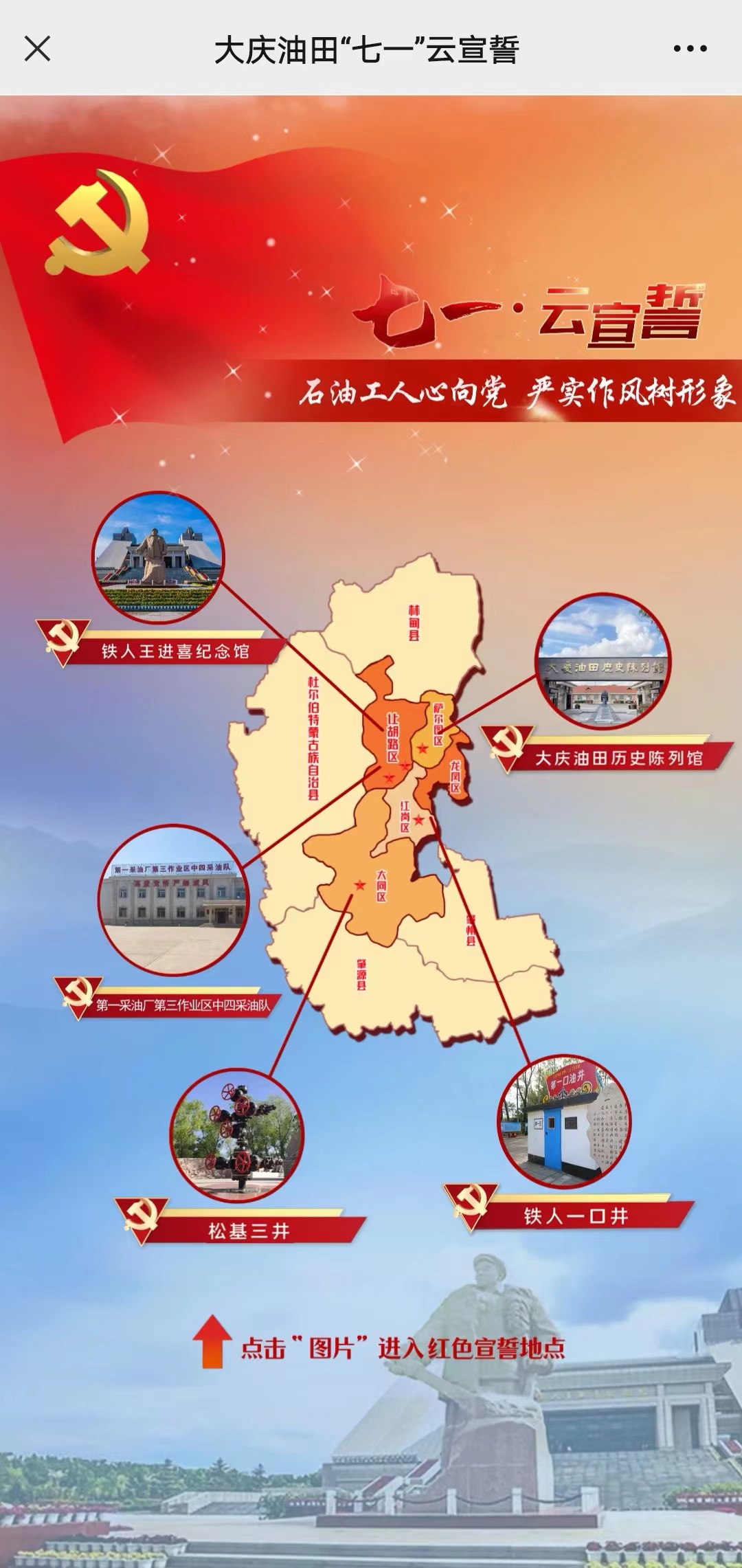This screenshot has width=742, height=1568.
Task: Tap the 铁人一口井 circular picture
Action: pyautogui.click(x=564, y=1122)
